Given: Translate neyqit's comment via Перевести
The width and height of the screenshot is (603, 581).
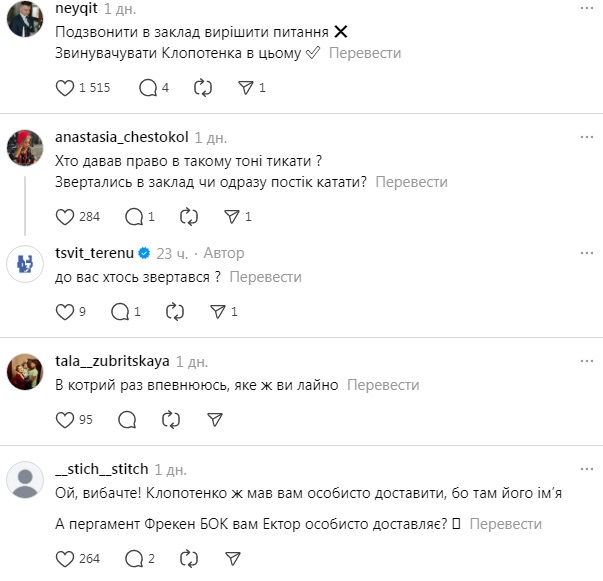Looking at the screenshot, I should click(368, 52).
